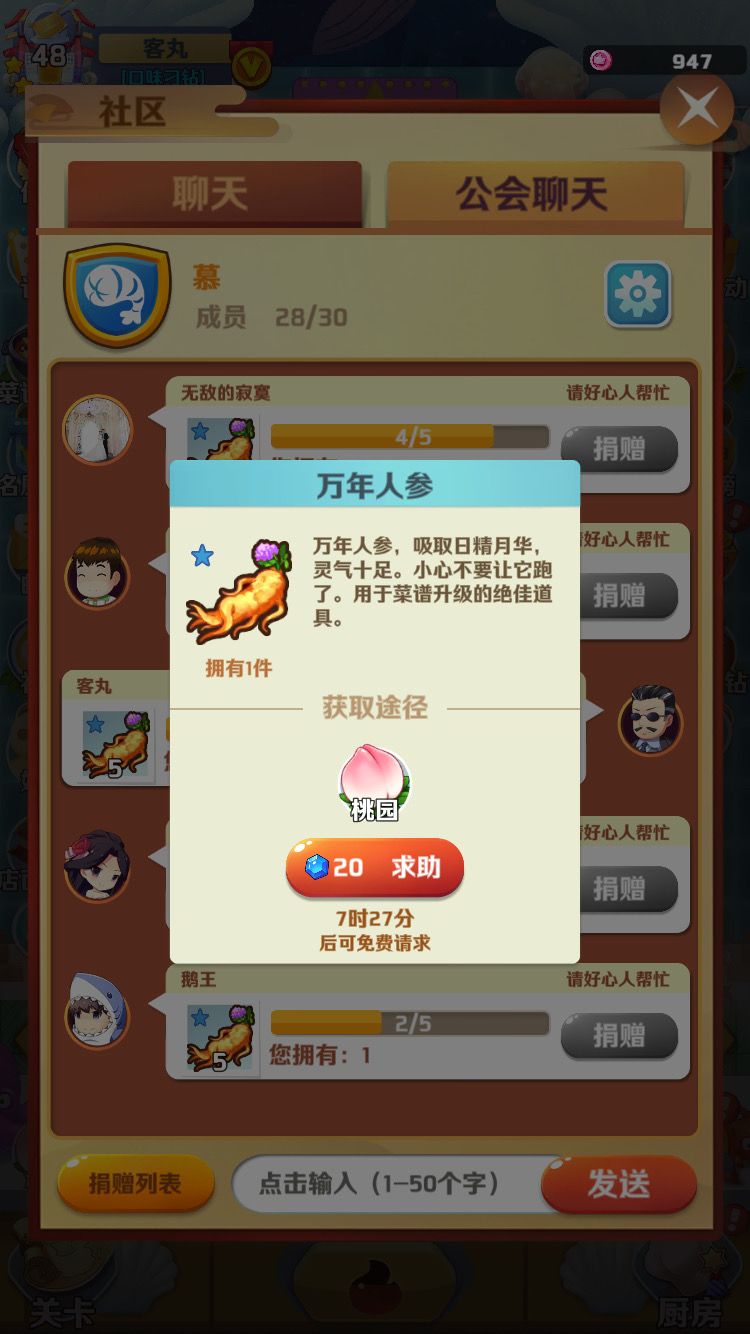Donate to 无敌的寂寞 via 捐赠 button
Viewport: 750px width, 1334px height.
619,450
